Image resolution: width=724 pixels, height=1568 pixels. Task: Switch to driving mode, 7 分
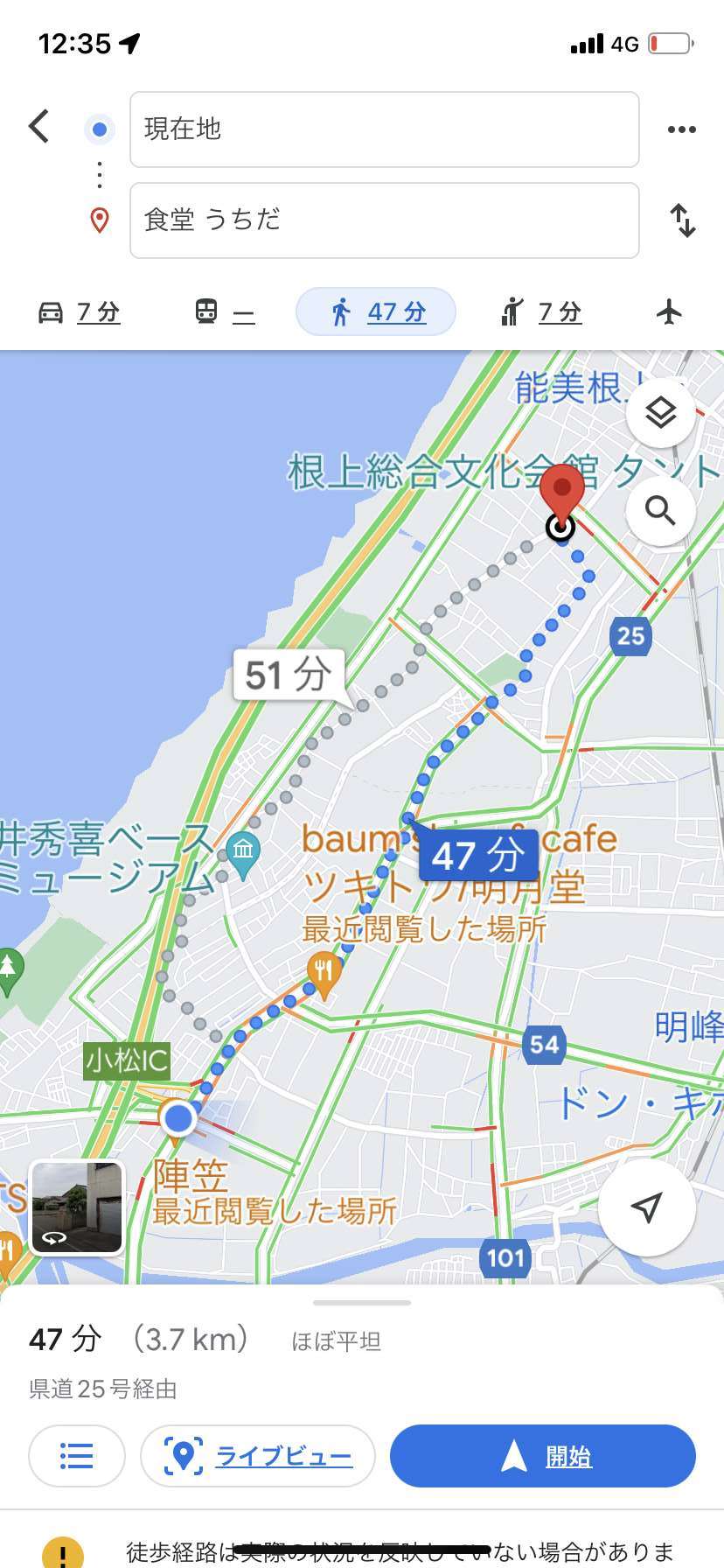tap(79, 311)
